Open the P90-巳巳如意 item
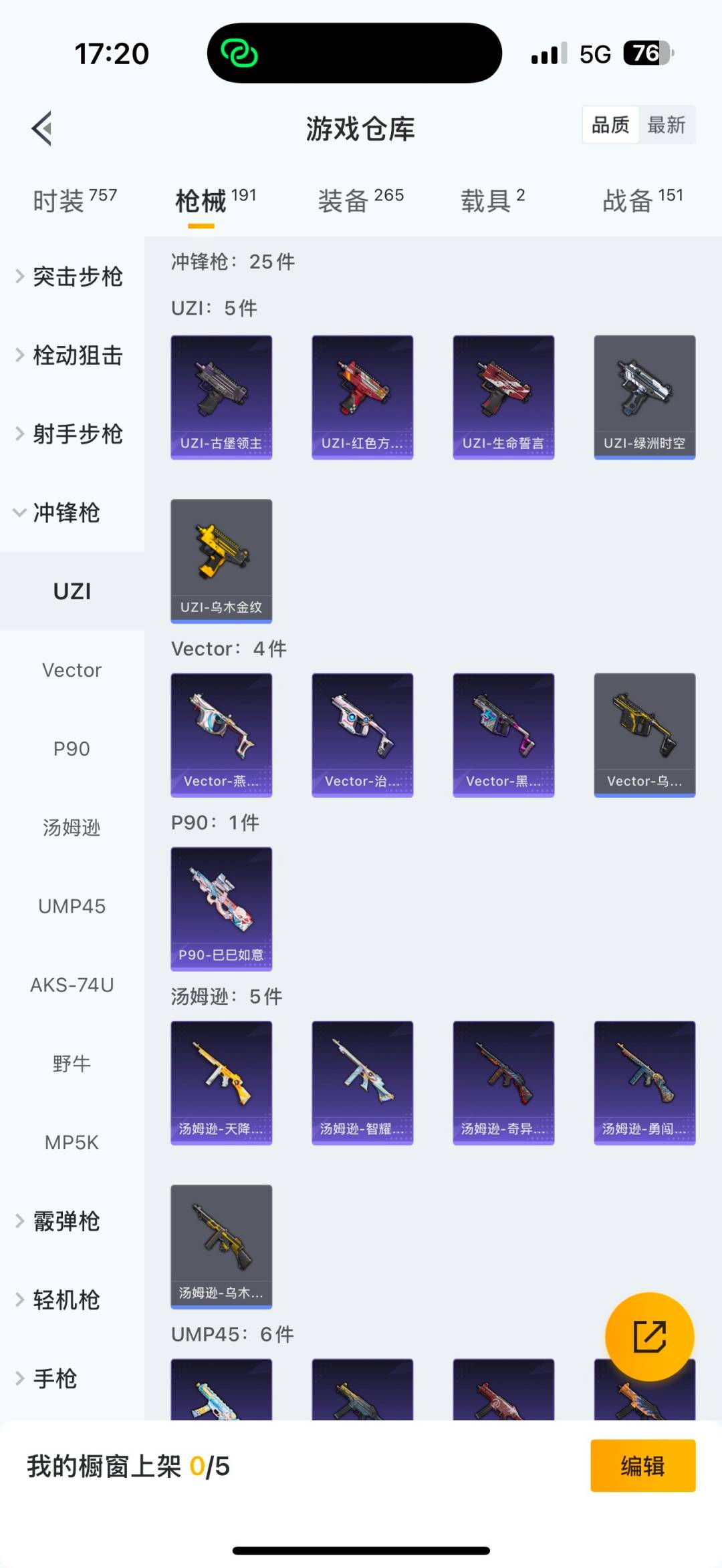 (221, 909)
